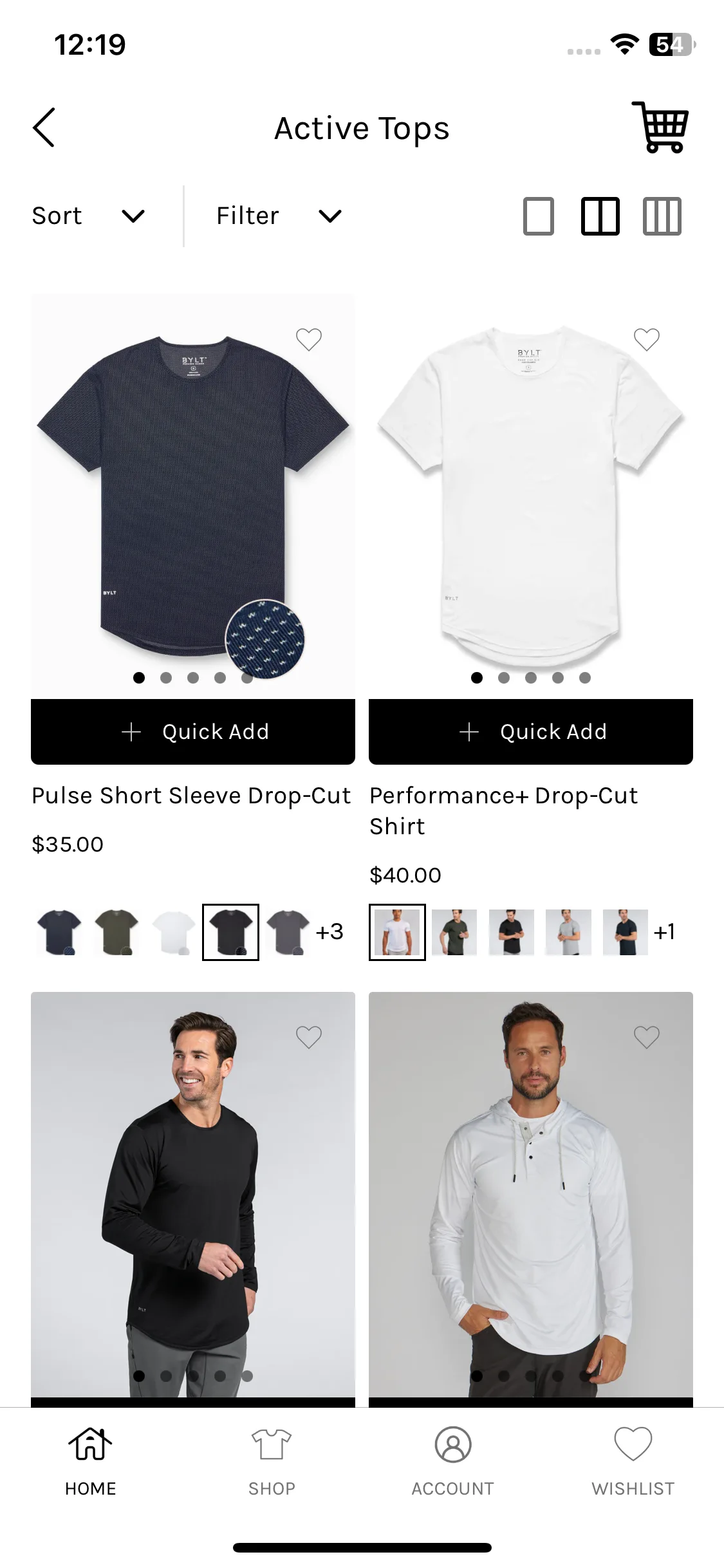The width and height of the screenshot is (724, 1568).
Task: Switch to single-column grid view
Action: 538,216
